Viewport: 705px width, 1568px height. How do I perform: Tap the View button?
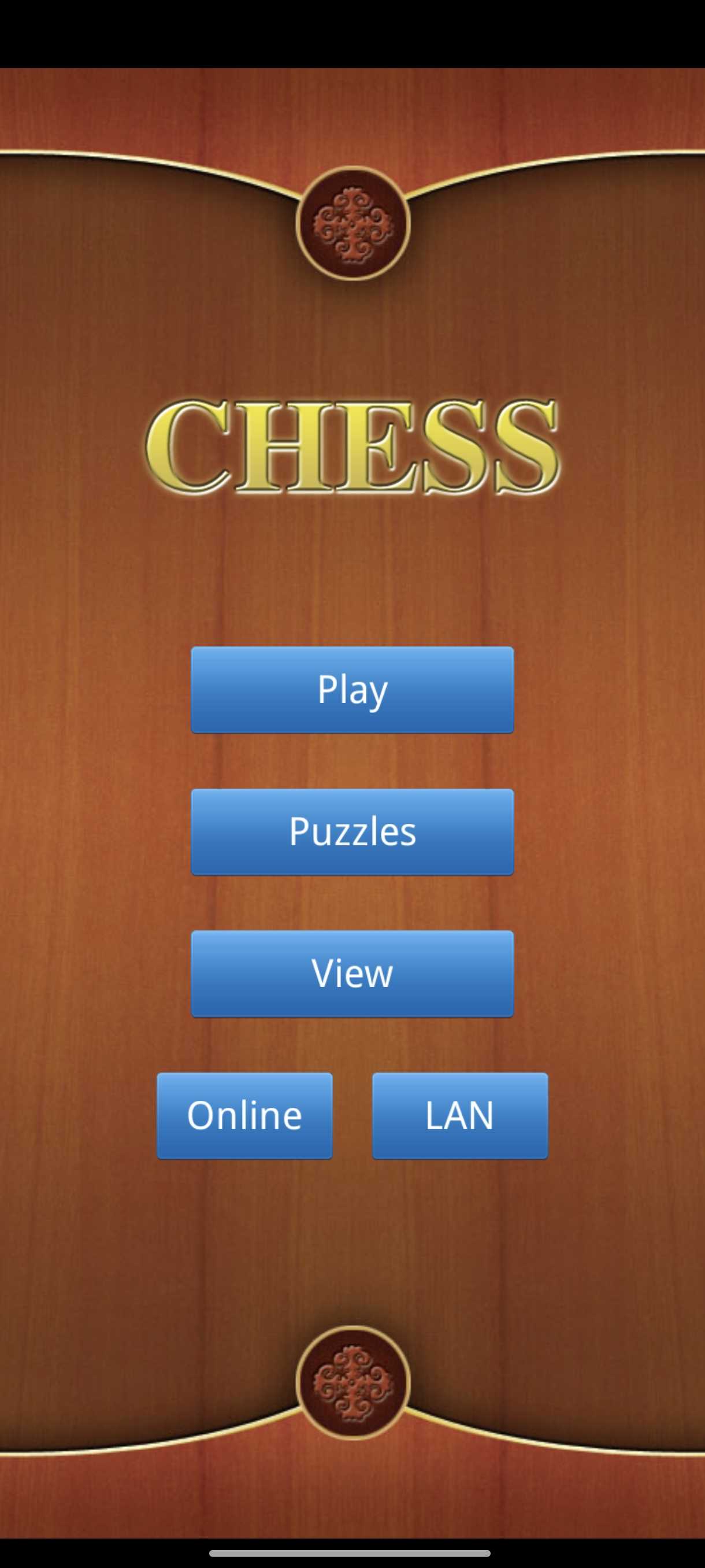352,973
